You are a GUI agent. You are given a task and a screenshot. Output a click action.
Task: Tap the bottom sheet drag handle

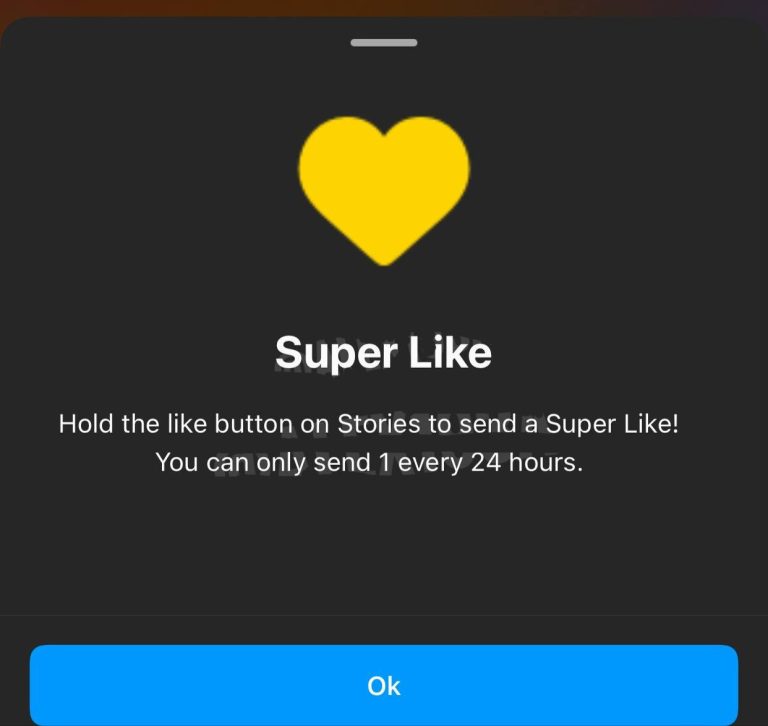384,43
